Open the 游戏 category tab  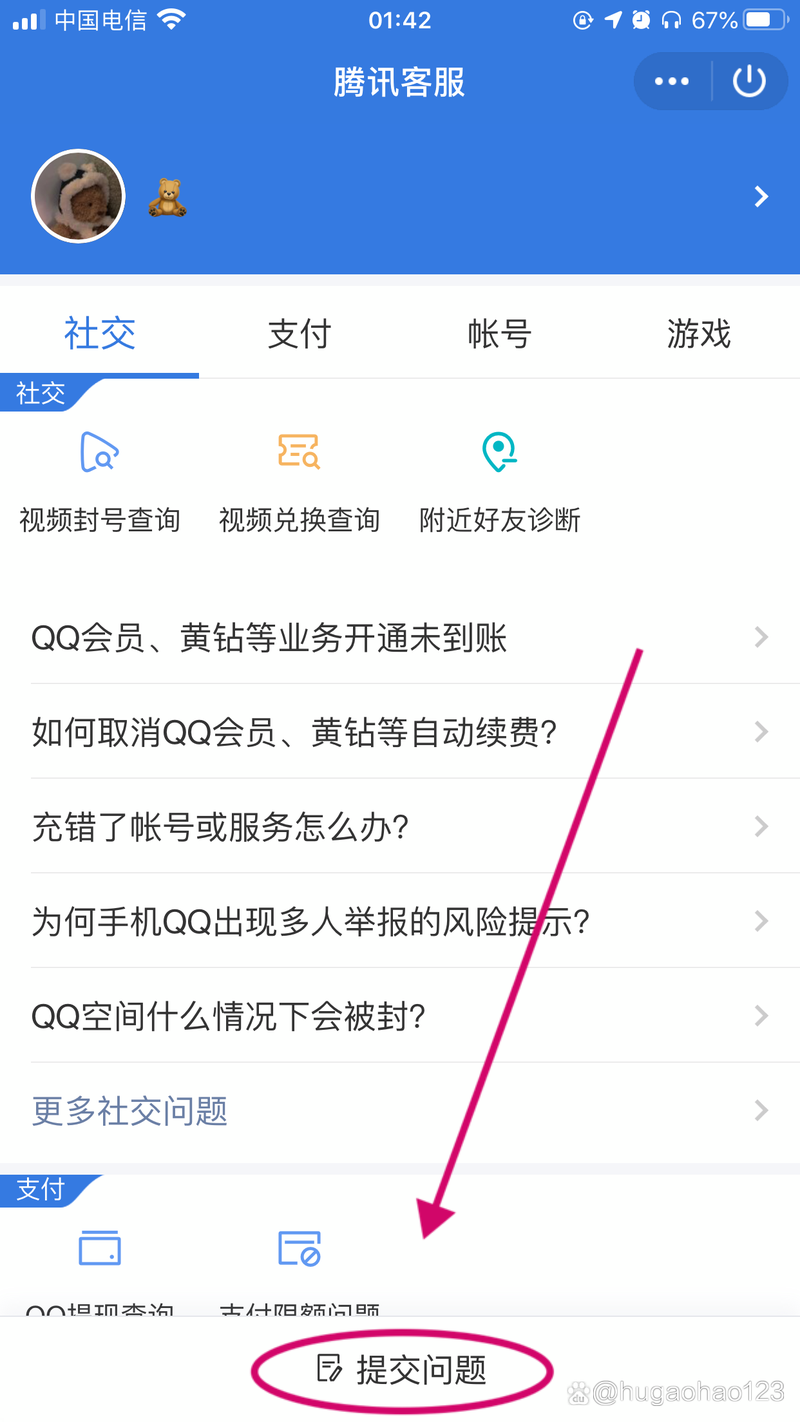point(698,334)
